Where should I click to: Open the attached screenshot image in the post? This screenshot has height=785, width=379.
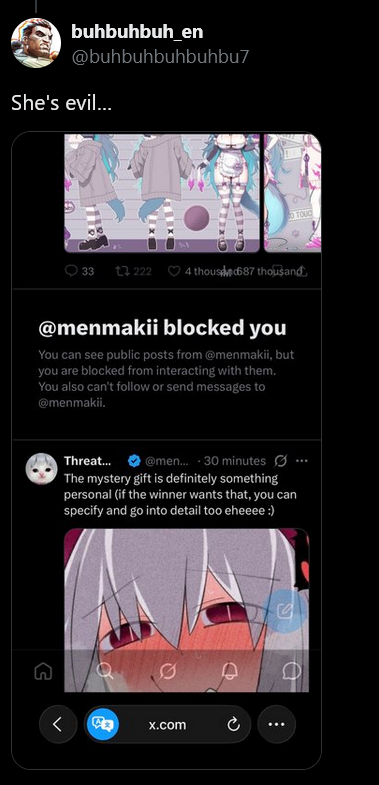coord(166,451)
